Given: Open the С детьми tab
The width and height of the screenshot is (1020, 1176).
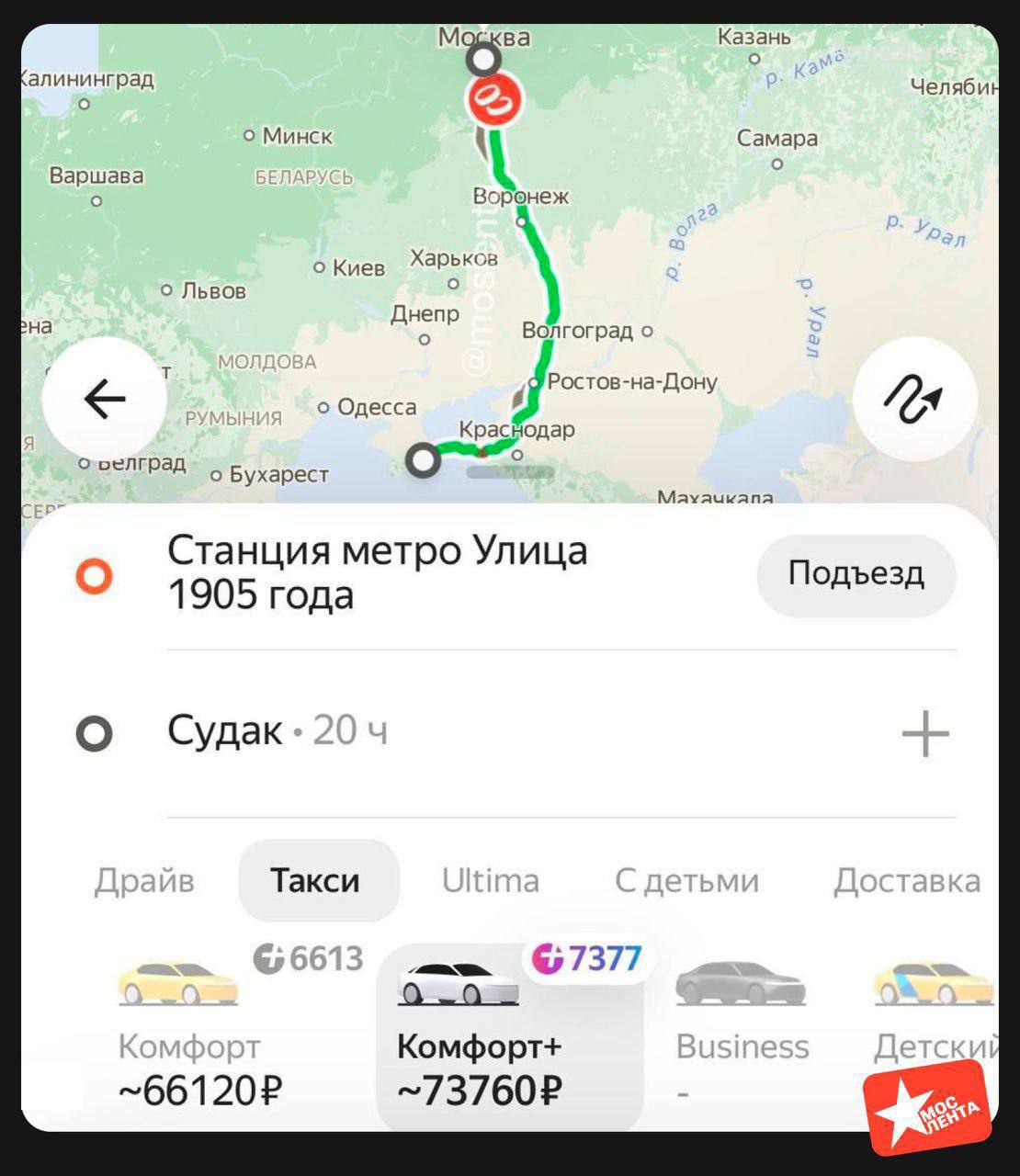Looking at the screenshot, I should click(x=686, y=880).
